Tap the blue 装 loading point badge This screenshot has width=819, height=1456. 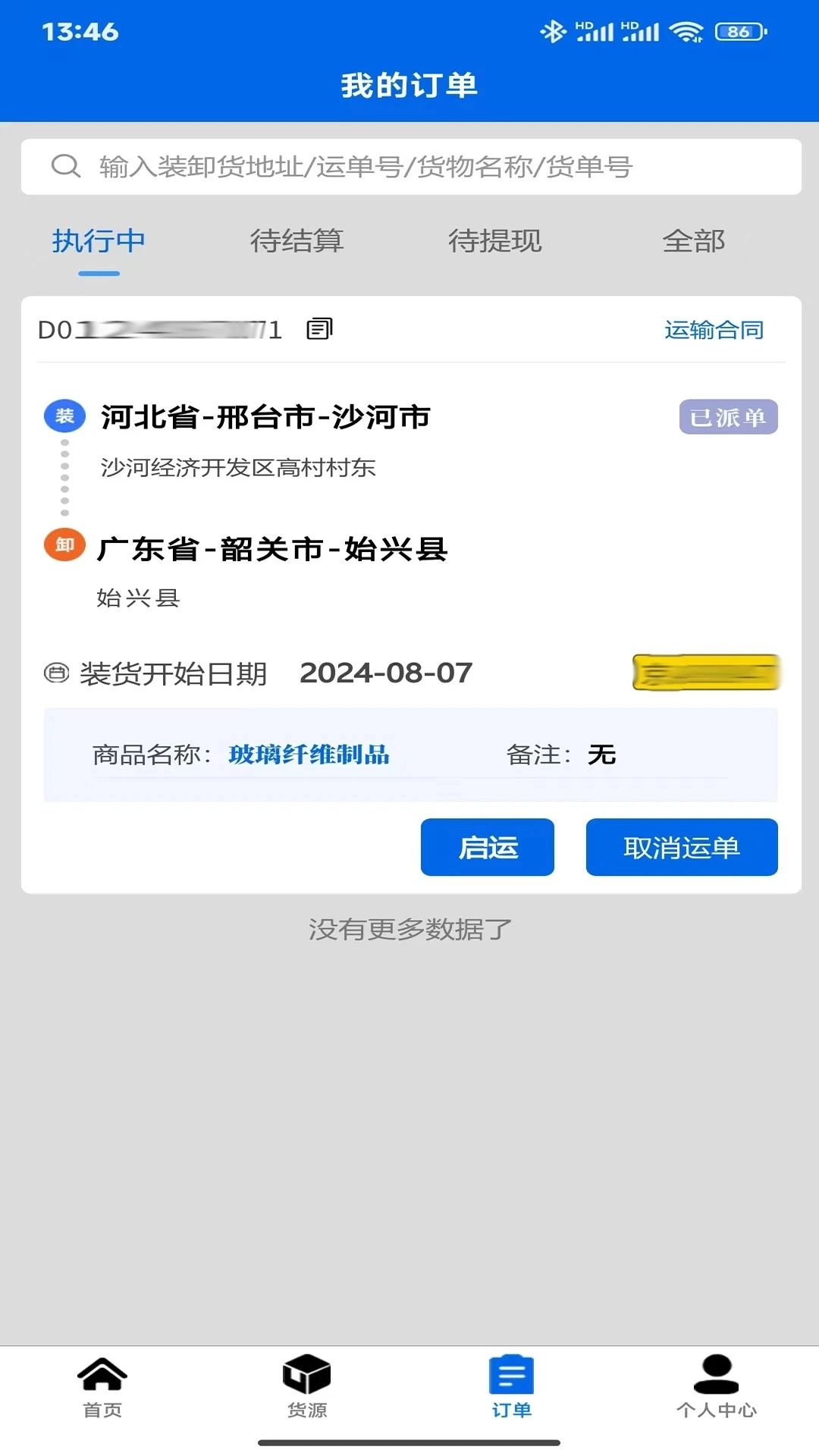click(x=64, y=416)
